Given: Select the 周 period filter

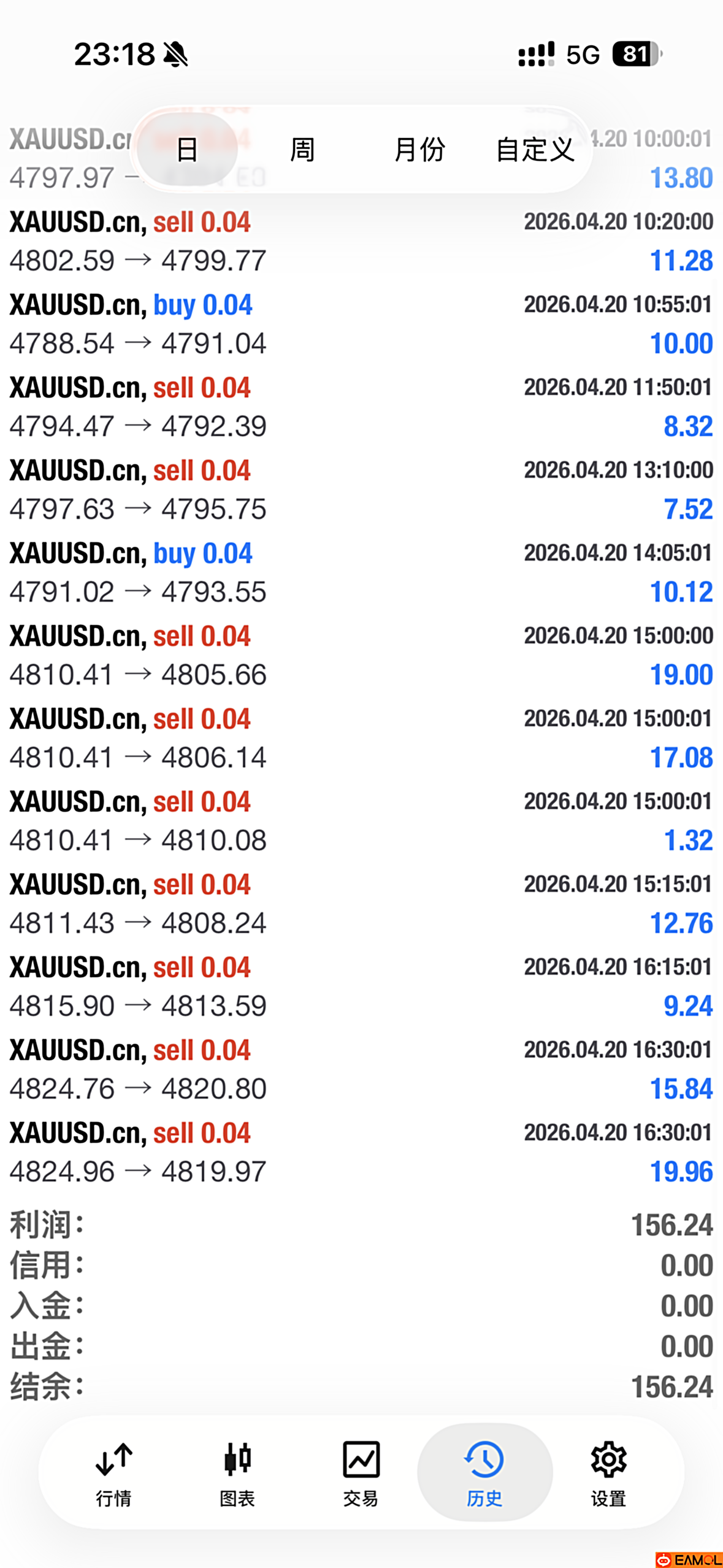Looking at the screenshot, I should 302,149.
